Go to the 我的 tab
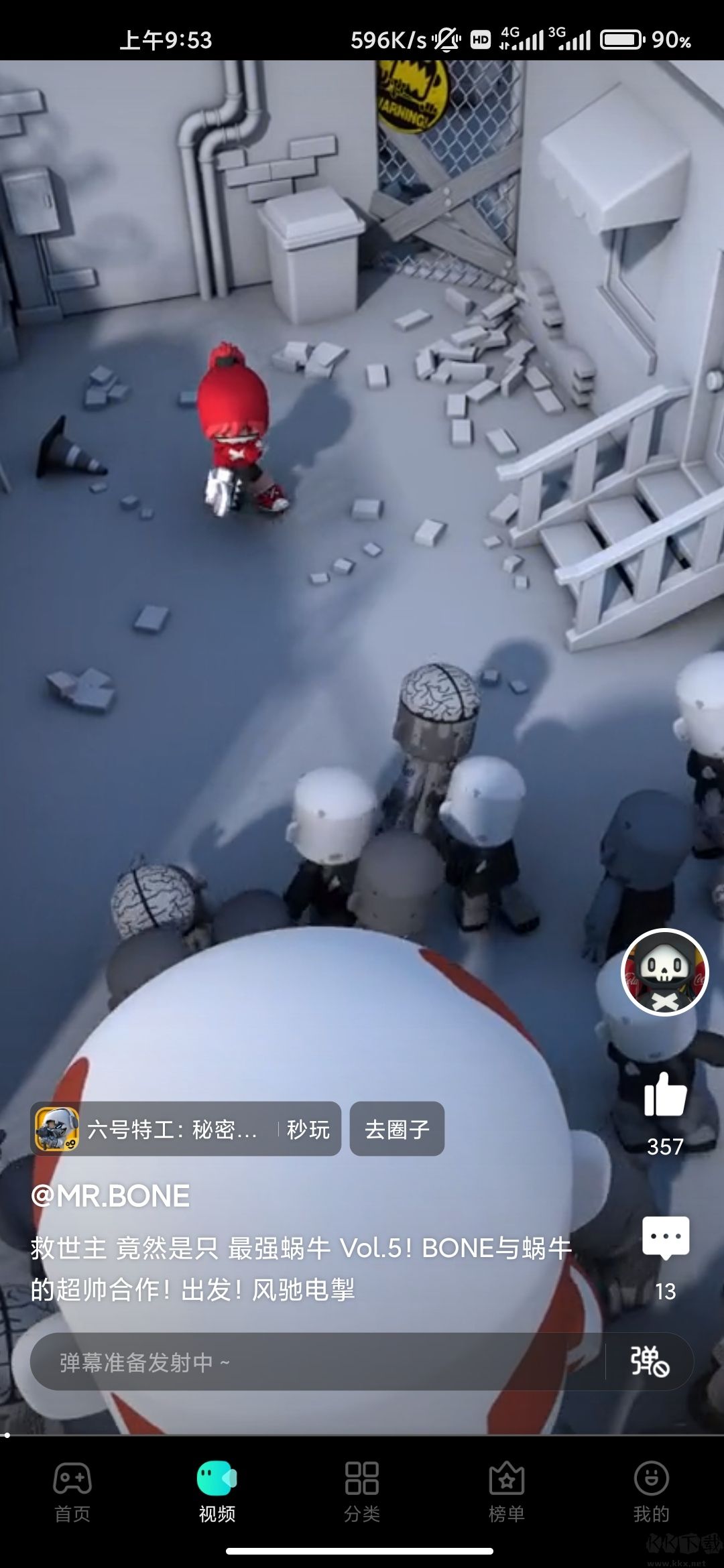This screenshot has width=724, height=1568. click(652, 1489)
